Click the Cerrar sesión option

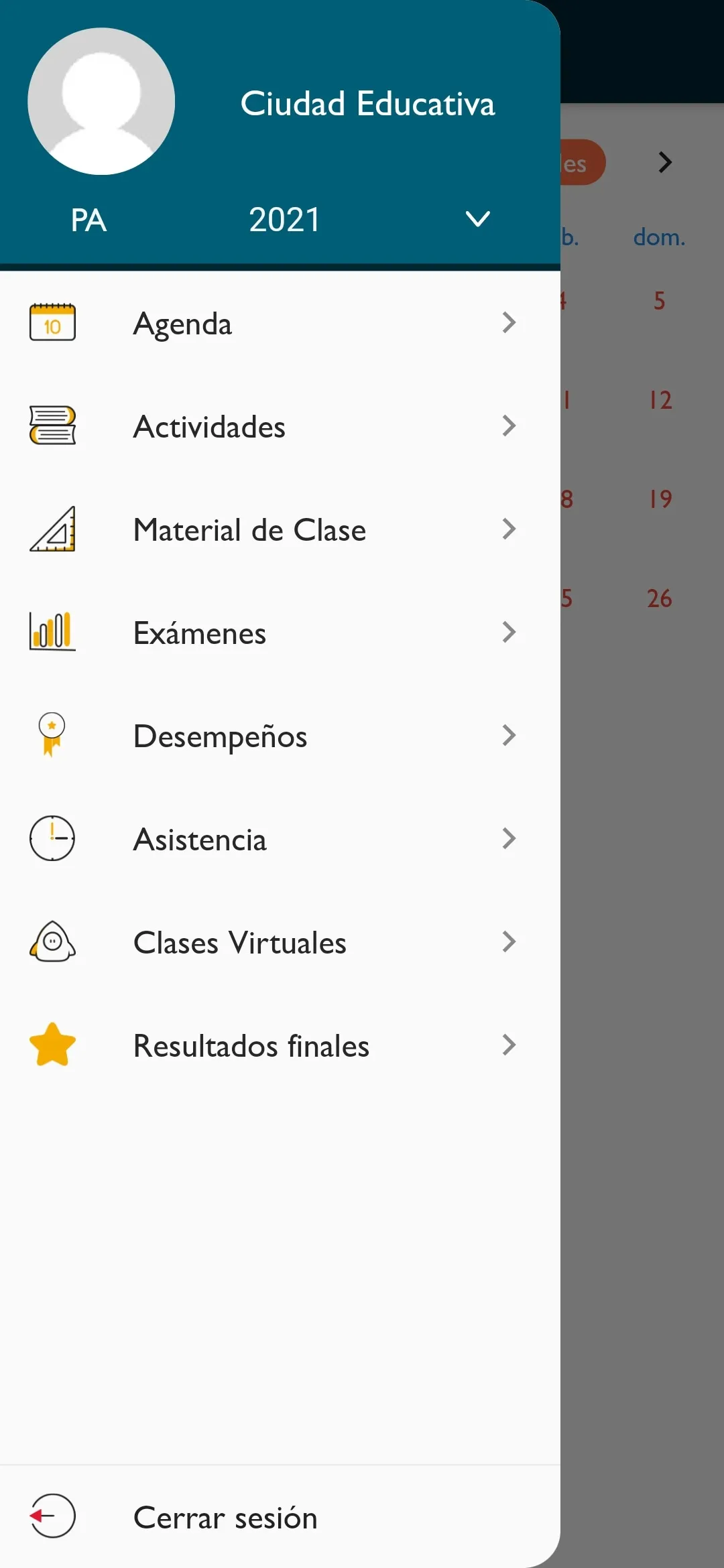[x=226, y=1518]
